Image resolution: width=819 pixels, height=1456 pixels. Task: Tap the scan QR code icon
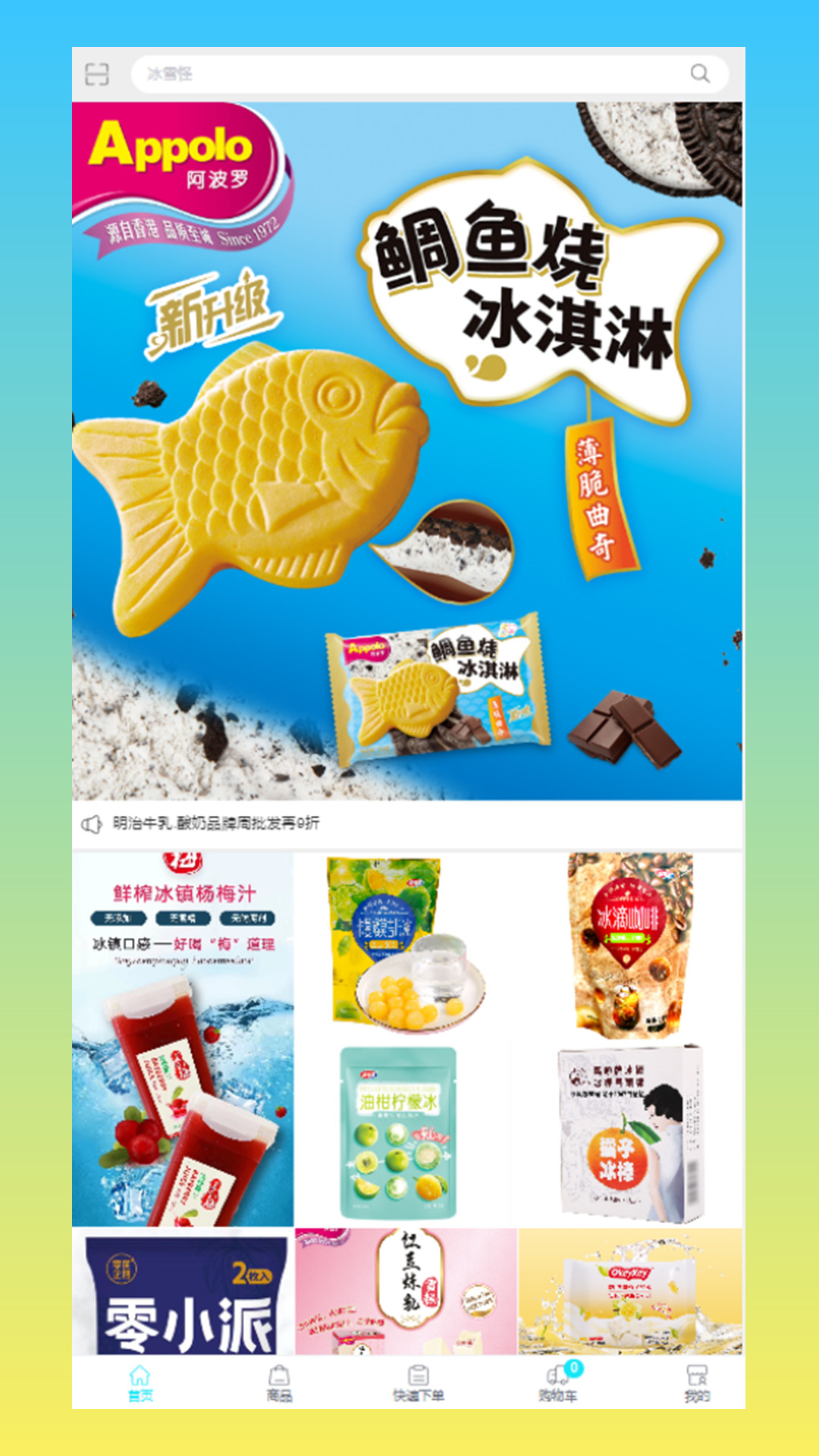[x=98, y=74]
